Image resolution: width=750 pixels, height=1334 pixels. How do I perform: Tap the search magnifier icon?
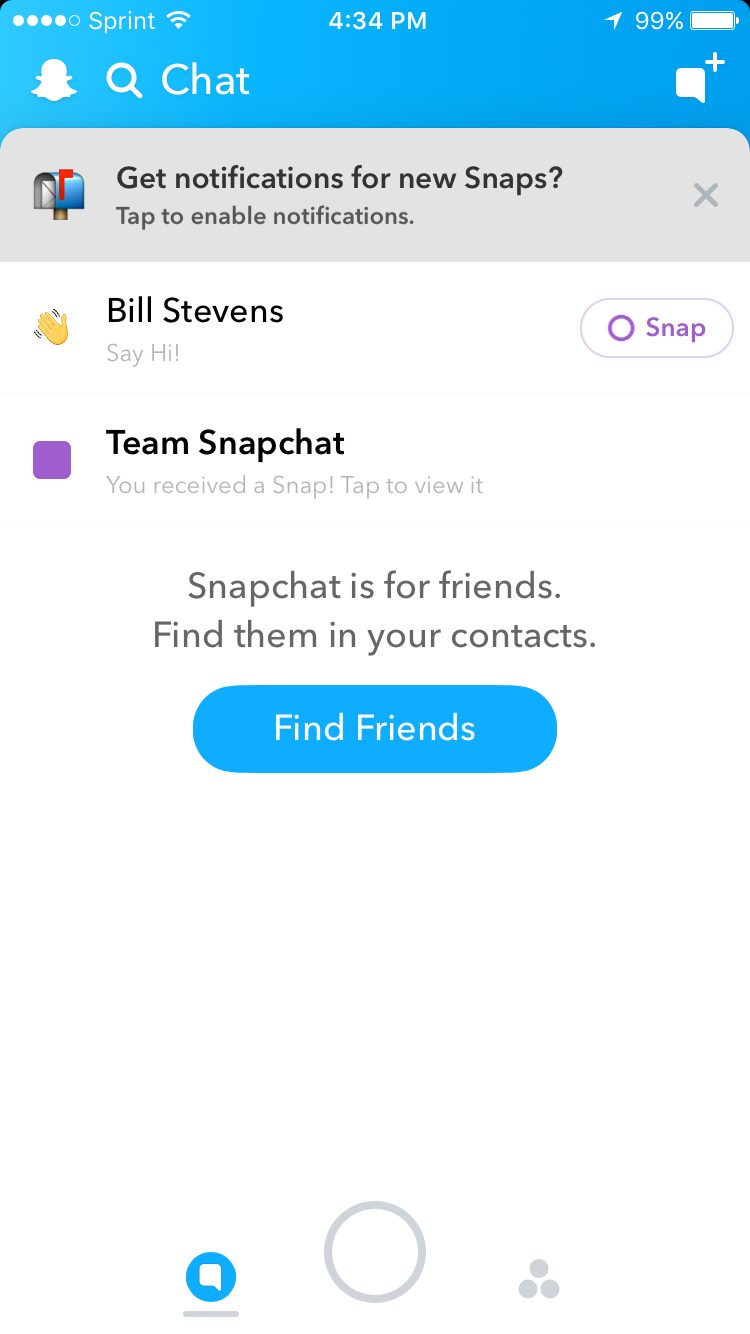(124, 81)
